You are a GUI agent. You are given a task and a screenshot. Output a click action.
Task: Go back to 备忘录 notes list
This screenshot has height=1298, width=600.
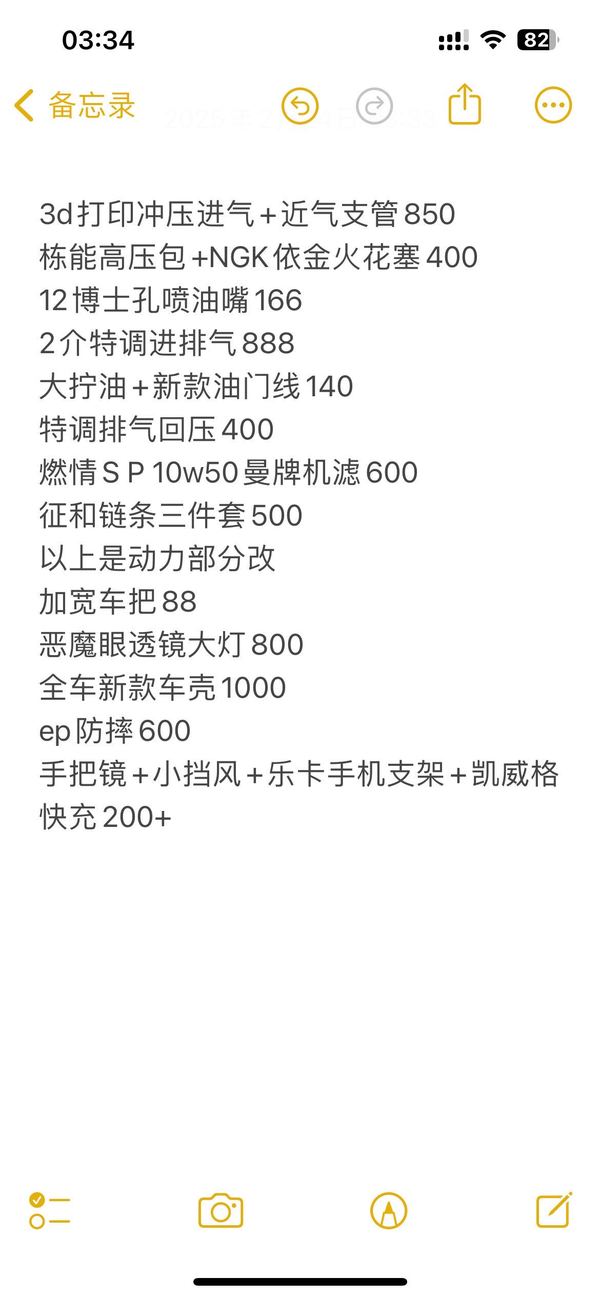point(74,105)
